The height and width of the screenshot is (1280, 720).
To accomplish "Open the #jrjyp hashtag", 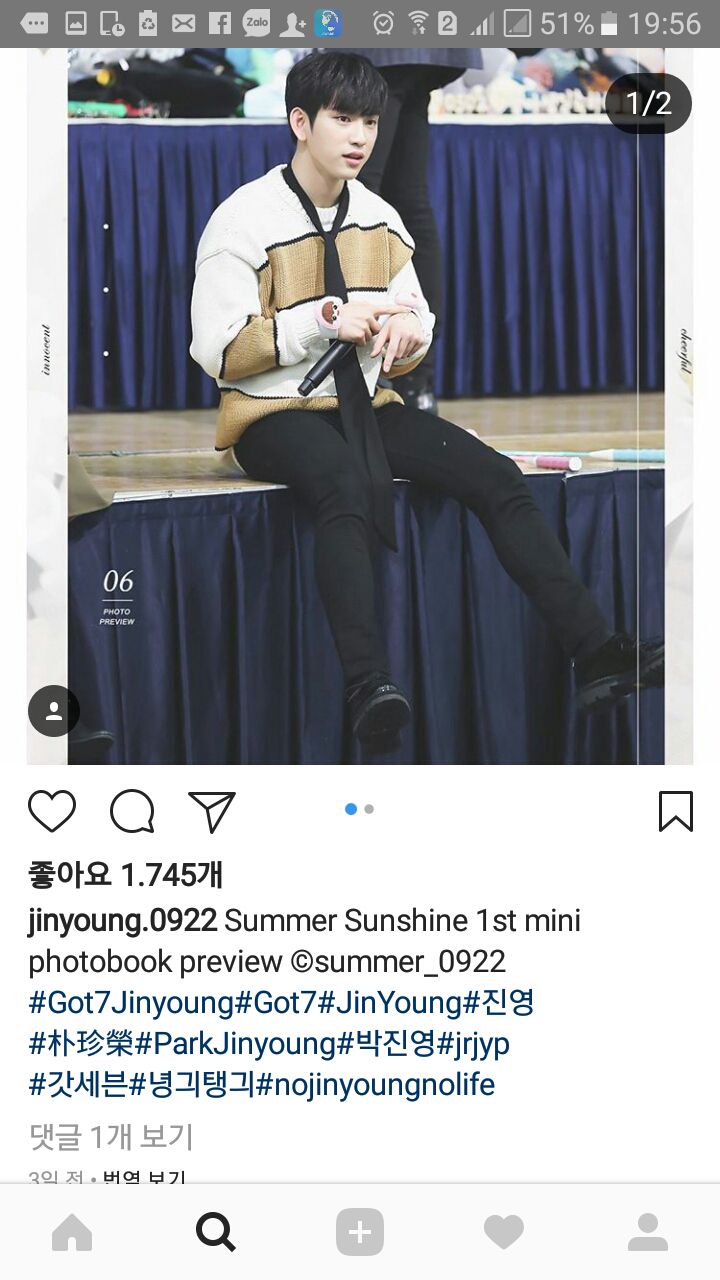I will coord(473,1043).
